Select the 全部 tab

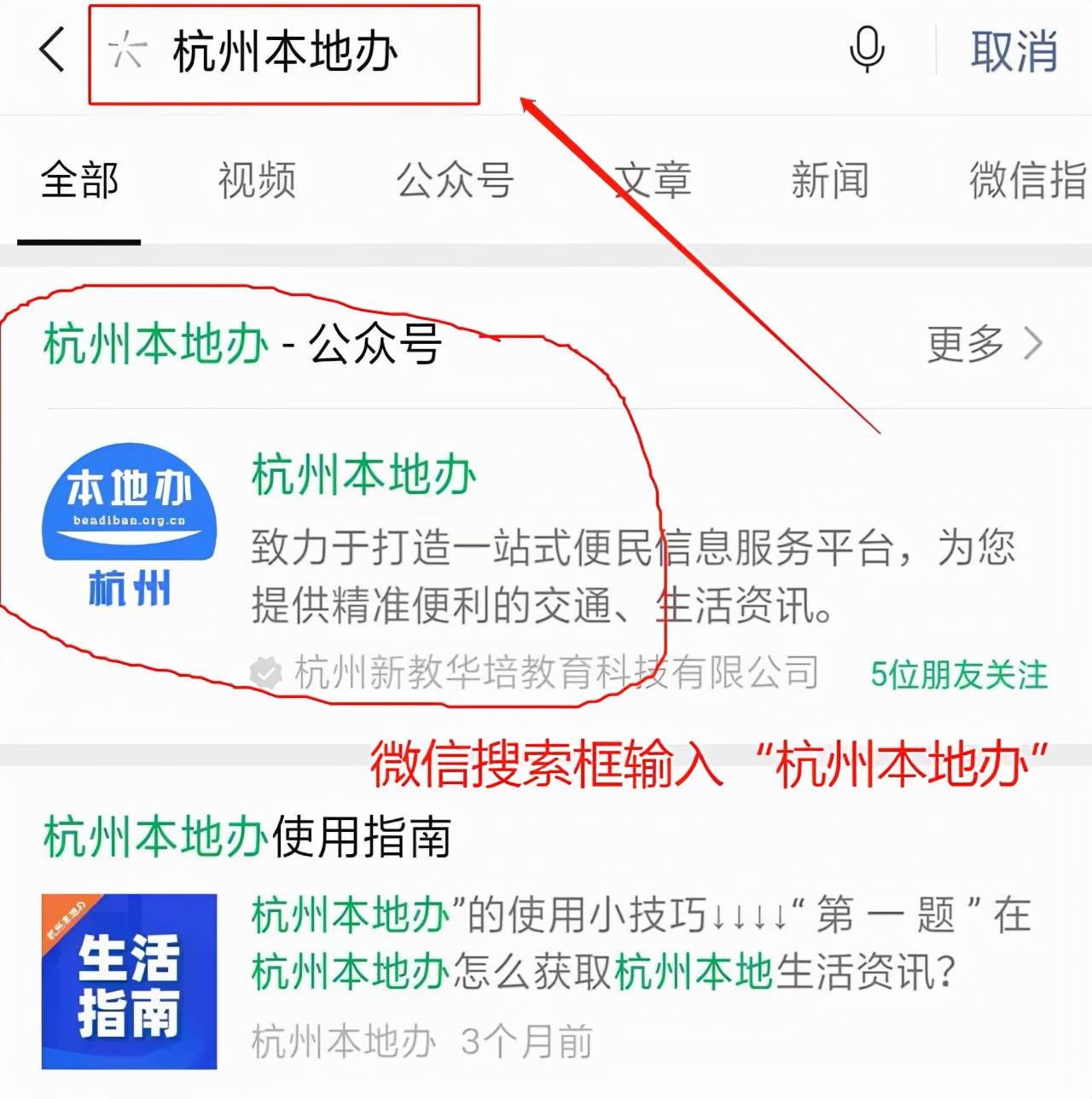(79, 181)
